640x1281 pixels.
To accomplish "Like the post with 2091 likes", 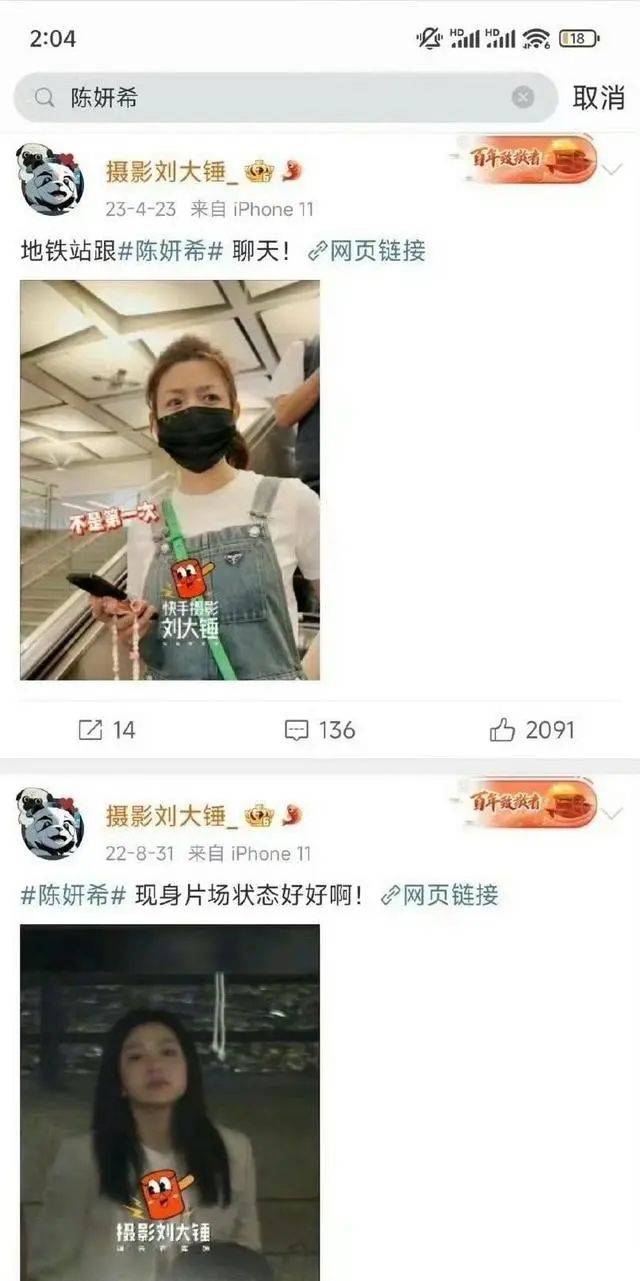I will click(533, 730).
